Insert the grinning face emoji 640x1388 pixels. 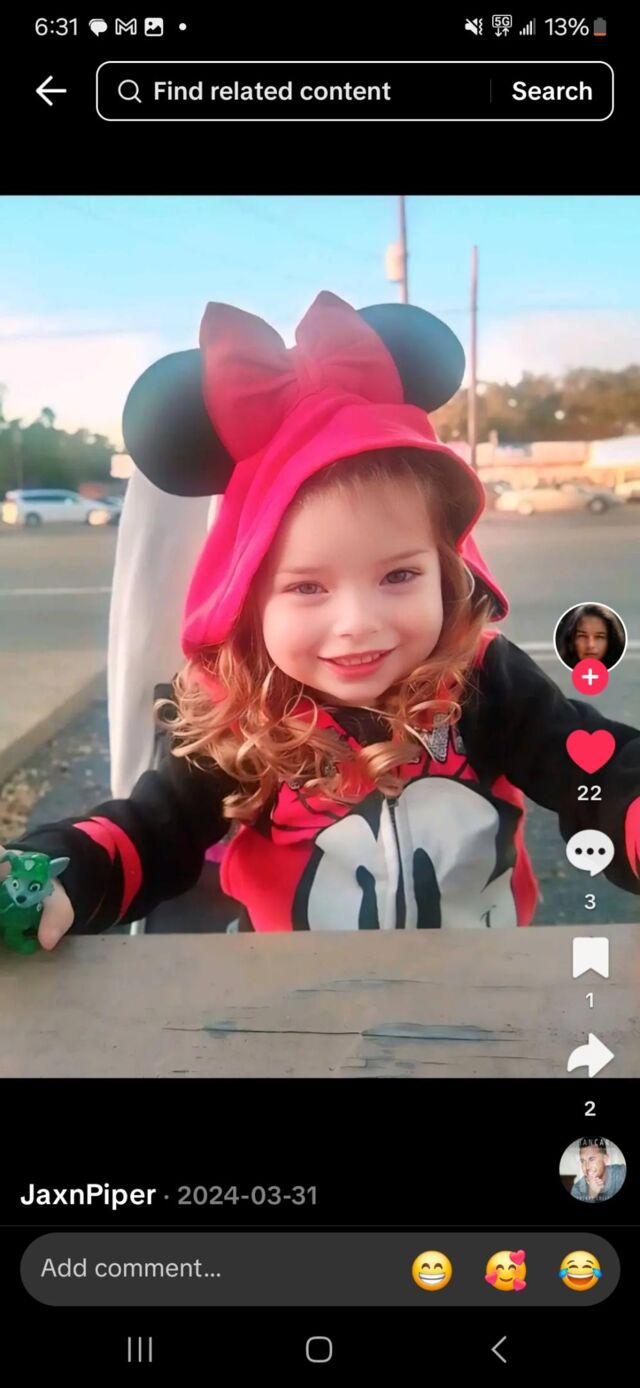click(432, 1271)
